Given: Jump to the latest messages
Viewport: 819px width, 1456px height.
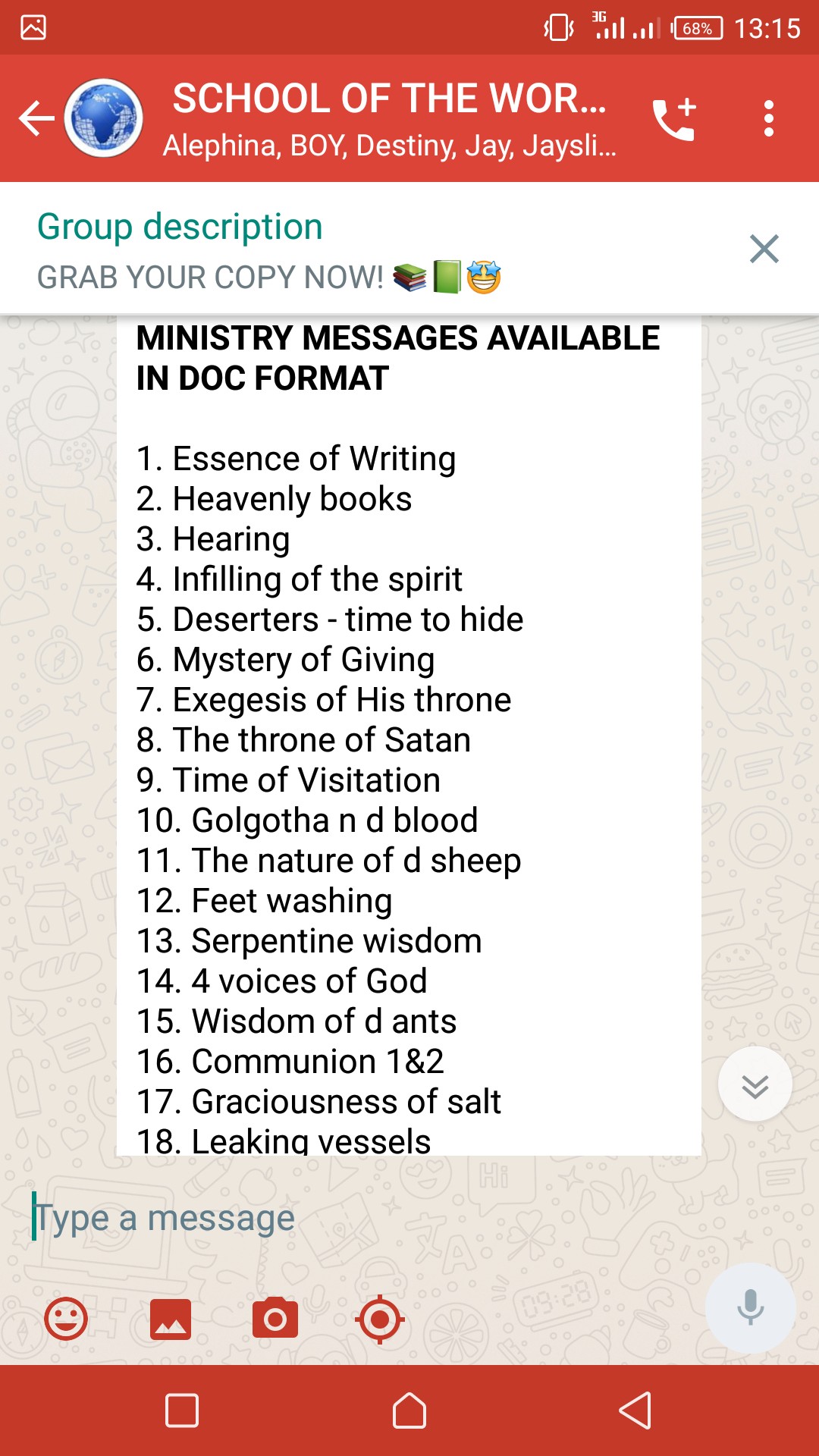Looking at the screenshot, I should [x=755, y=1084].
